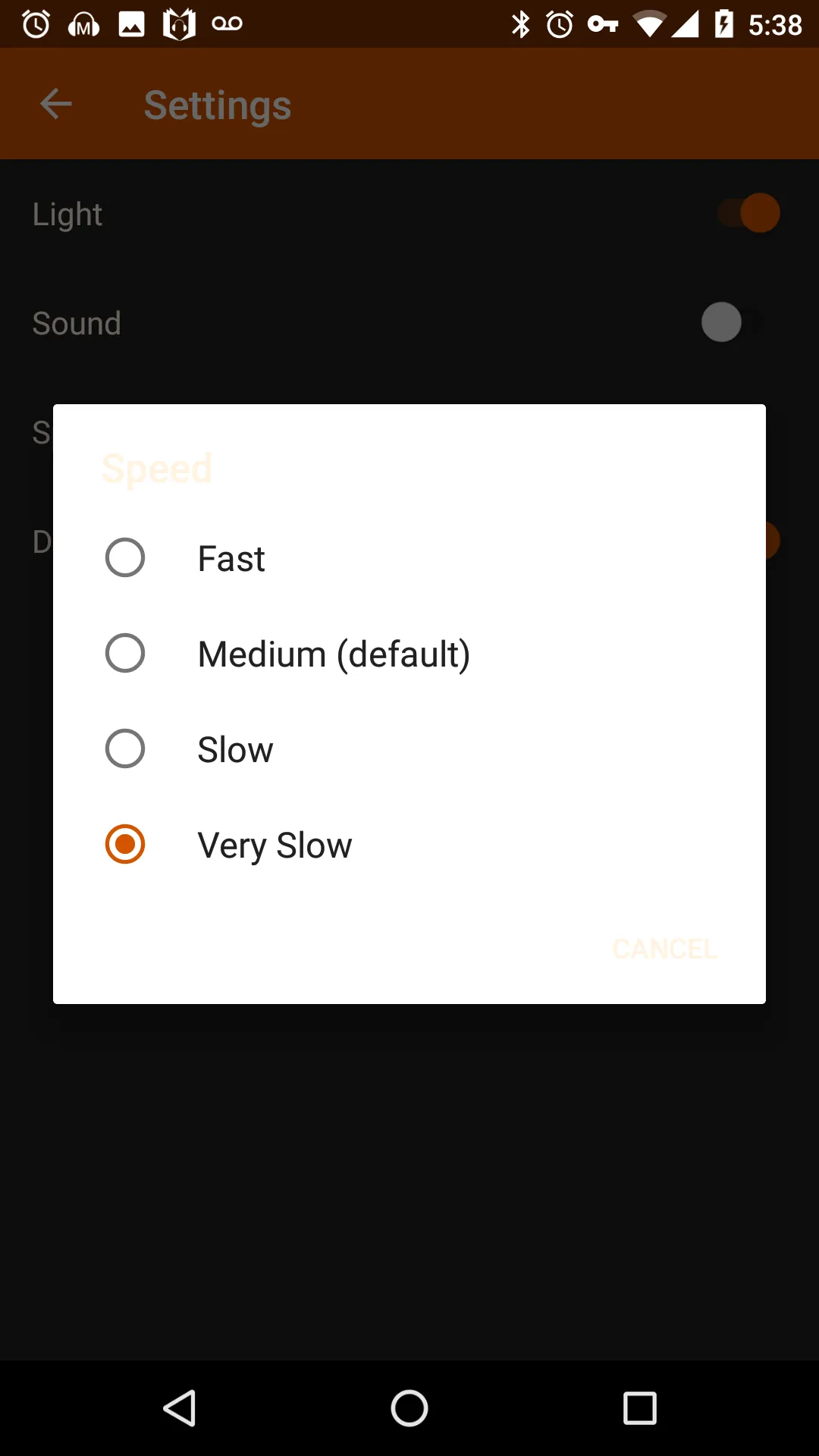Select the Very Slow radio button
Screen dimensions: 819x1456
[125, 845]
